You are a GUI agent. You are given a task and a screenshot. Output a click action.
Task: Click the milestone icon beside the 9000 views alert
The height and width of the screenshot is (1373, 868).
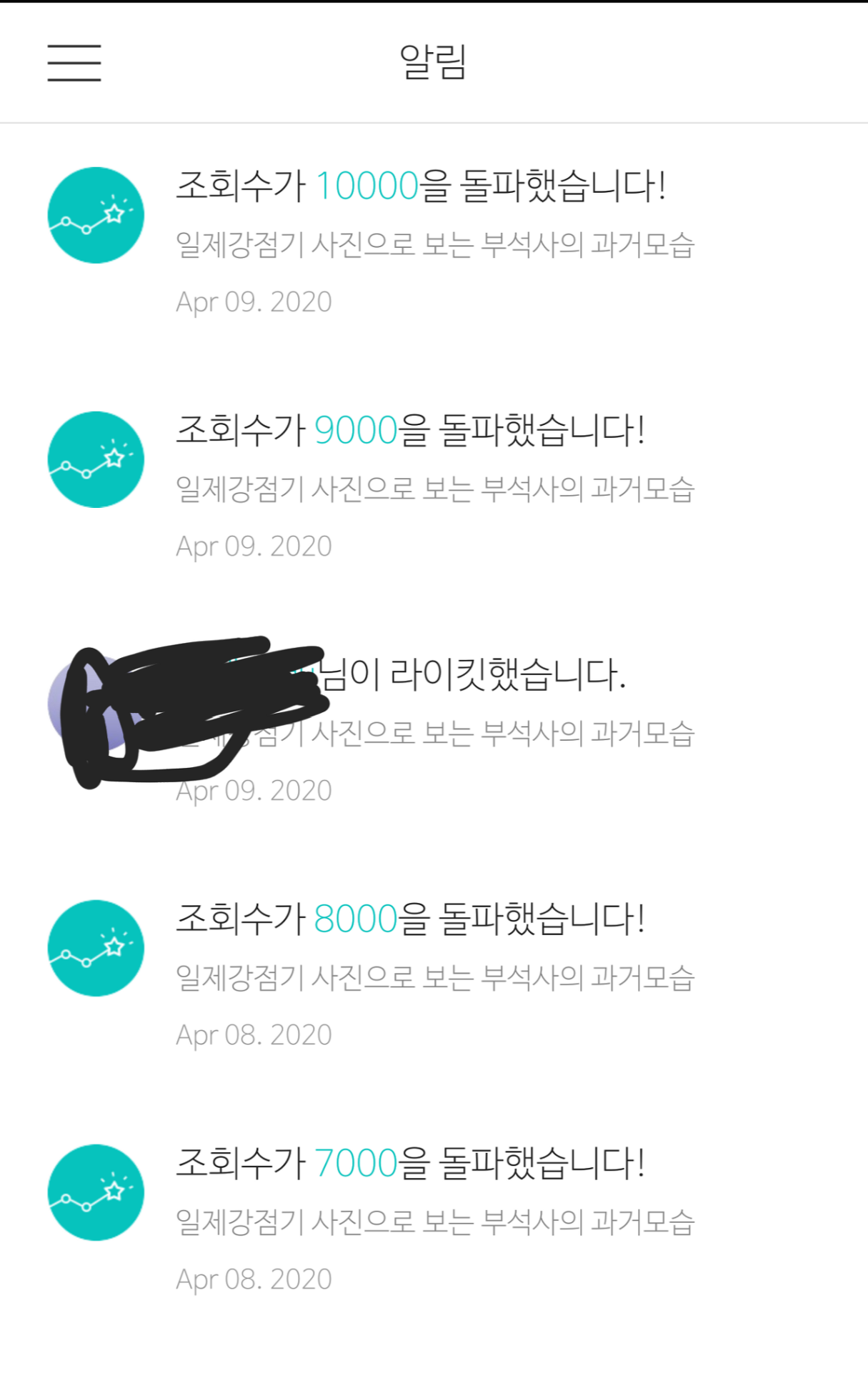95,459
